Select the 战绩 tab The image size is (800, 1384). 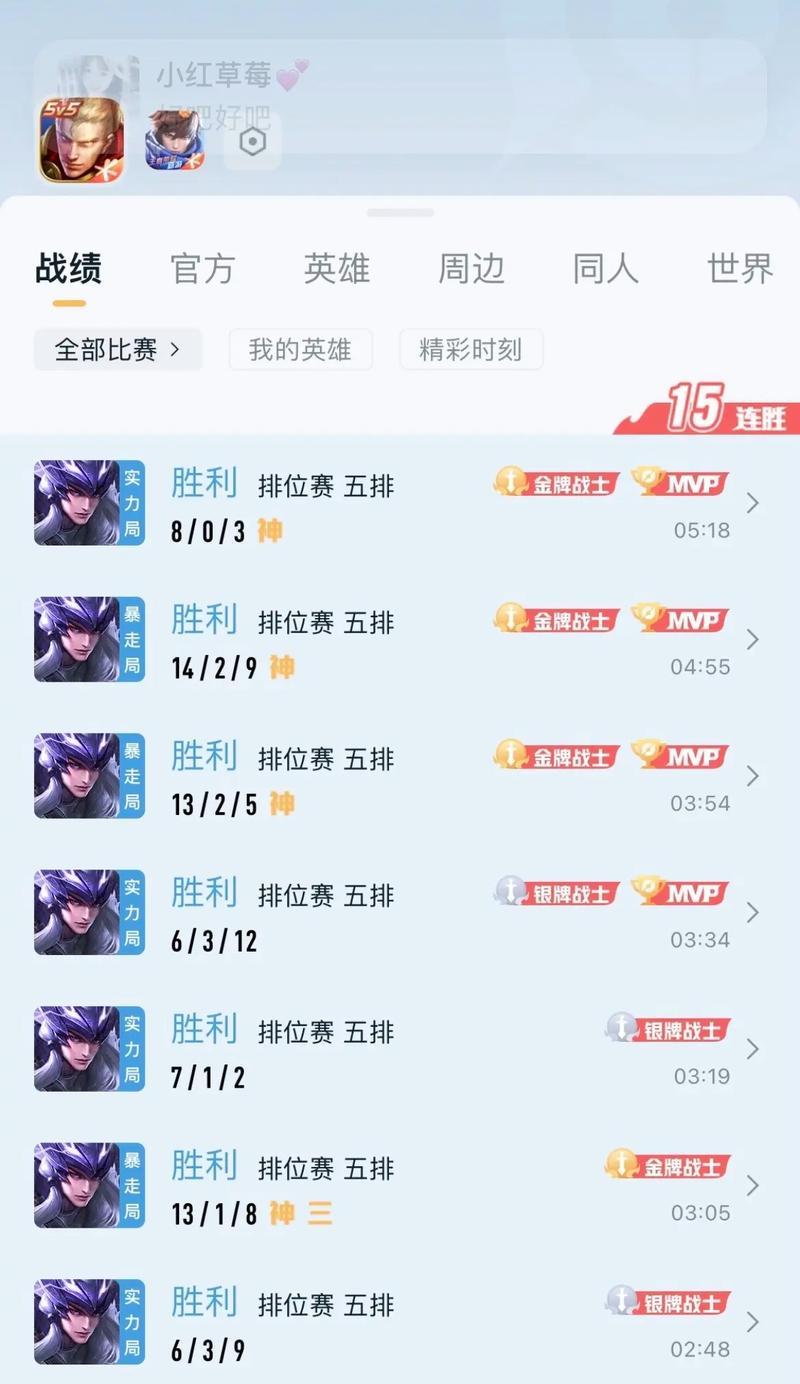pyautogui.click(x=68, y=269)
